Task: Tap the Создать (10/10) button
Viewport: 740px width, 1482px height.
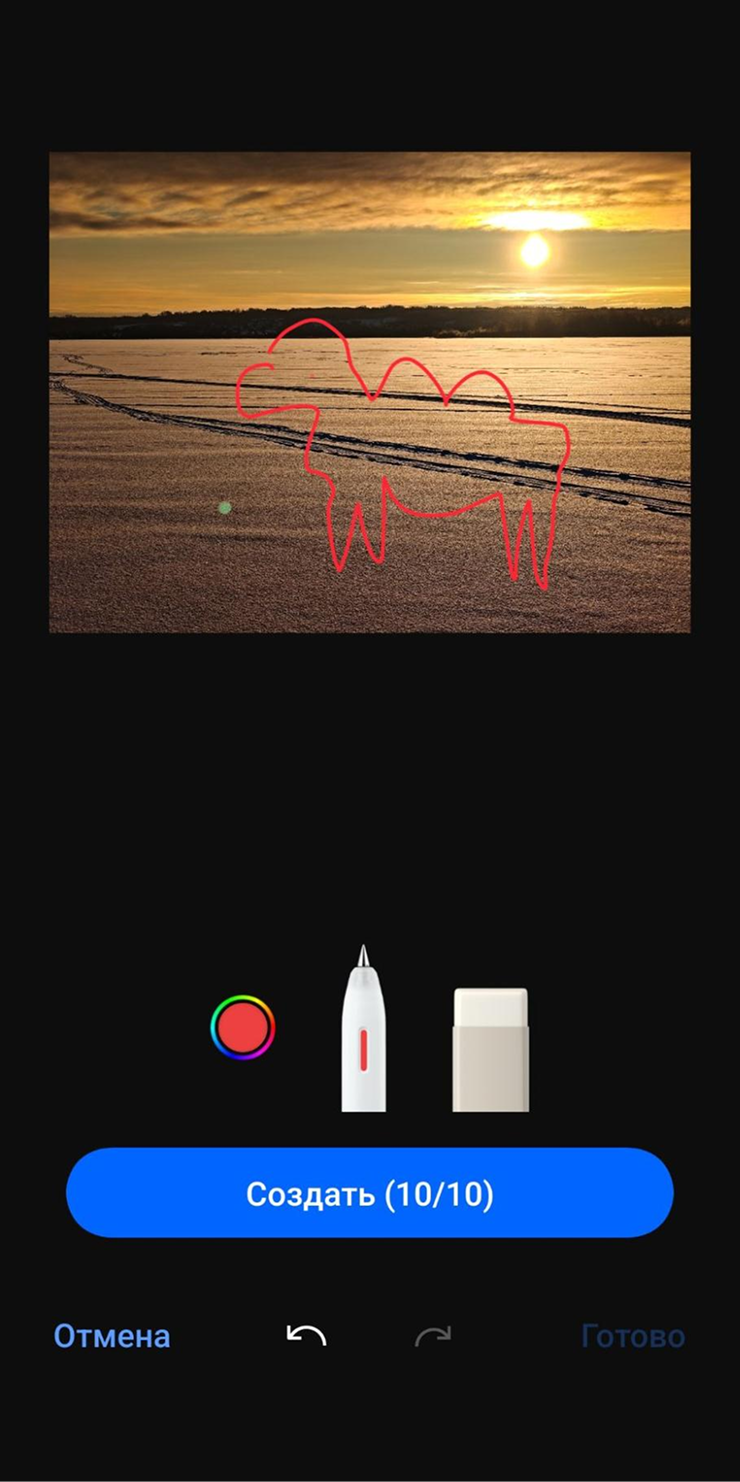Action: 370,1193
